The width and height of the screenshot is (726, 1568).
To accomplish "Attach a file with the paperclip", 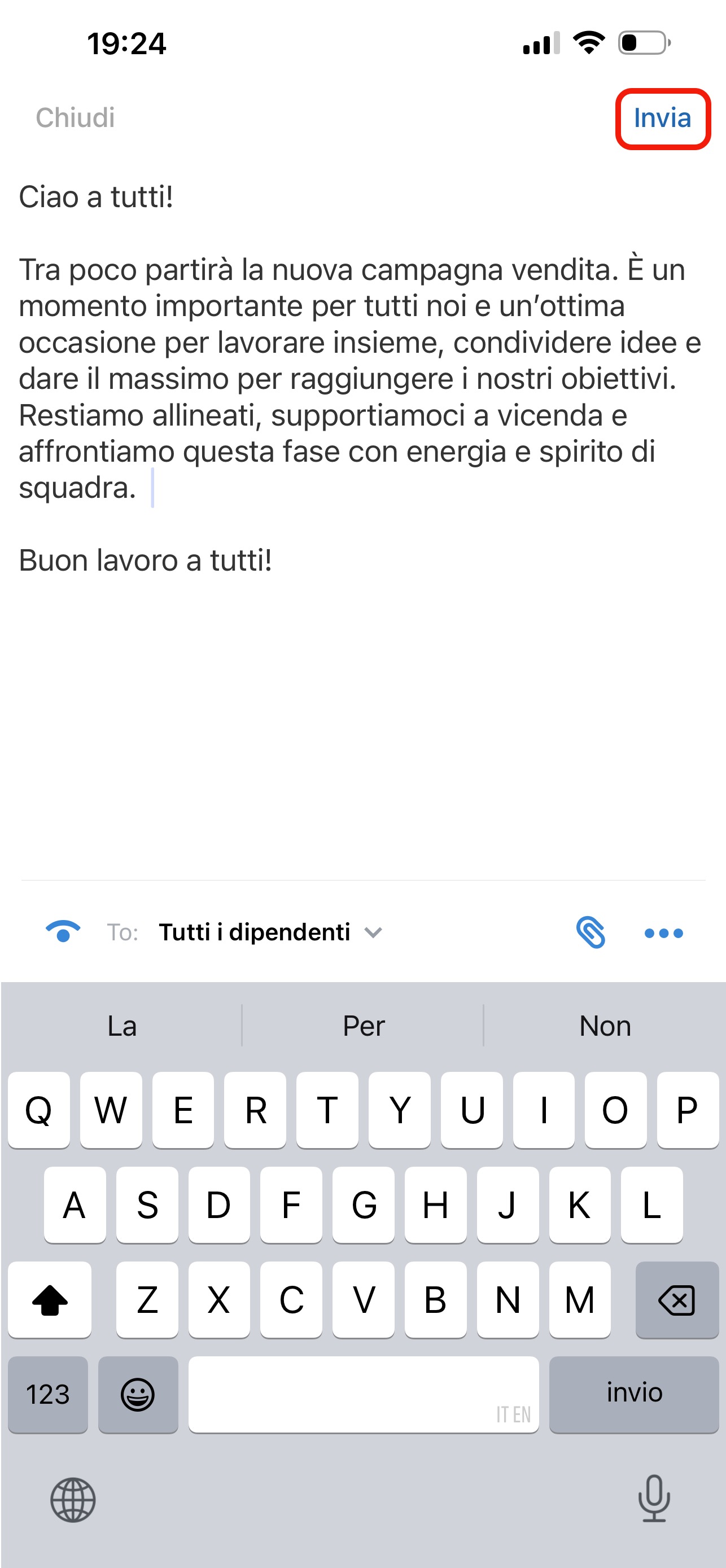I will (590, 932).
